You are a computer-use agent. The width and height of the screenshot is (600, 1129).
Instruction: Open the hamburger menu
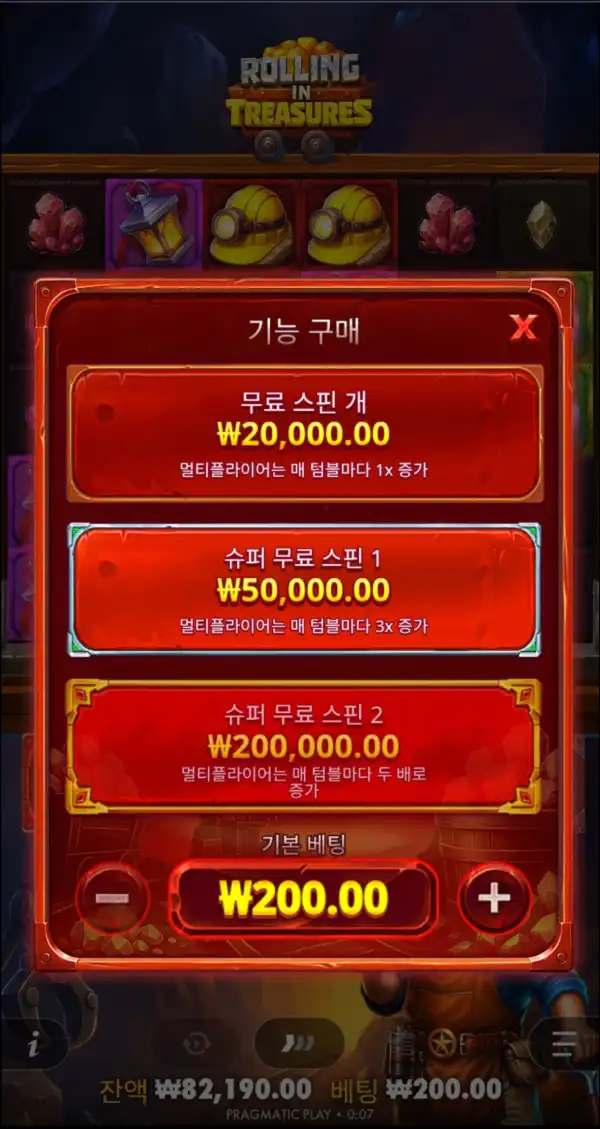[565, 1042]
